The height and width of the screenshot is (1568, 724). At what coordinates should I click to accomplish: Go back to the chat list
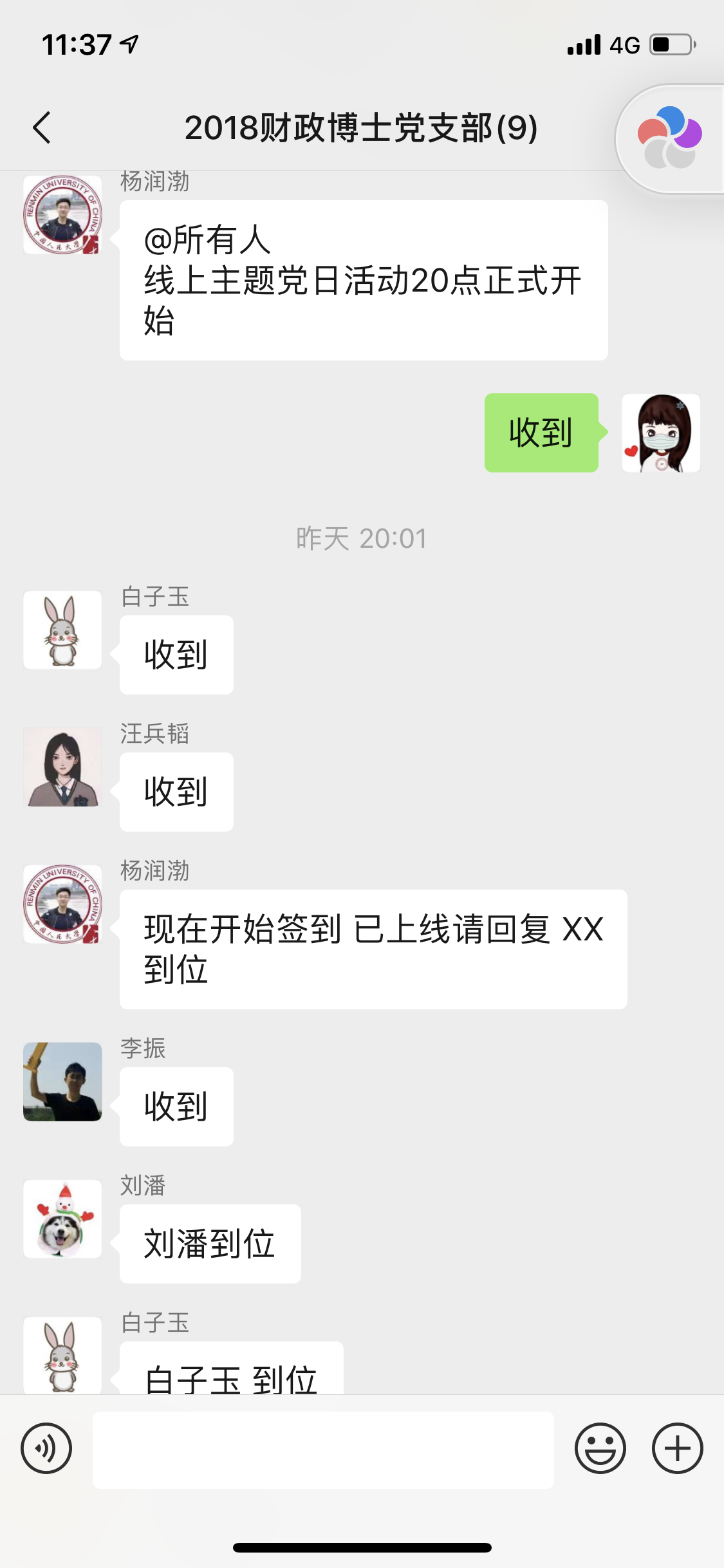(x=42, y=127)
